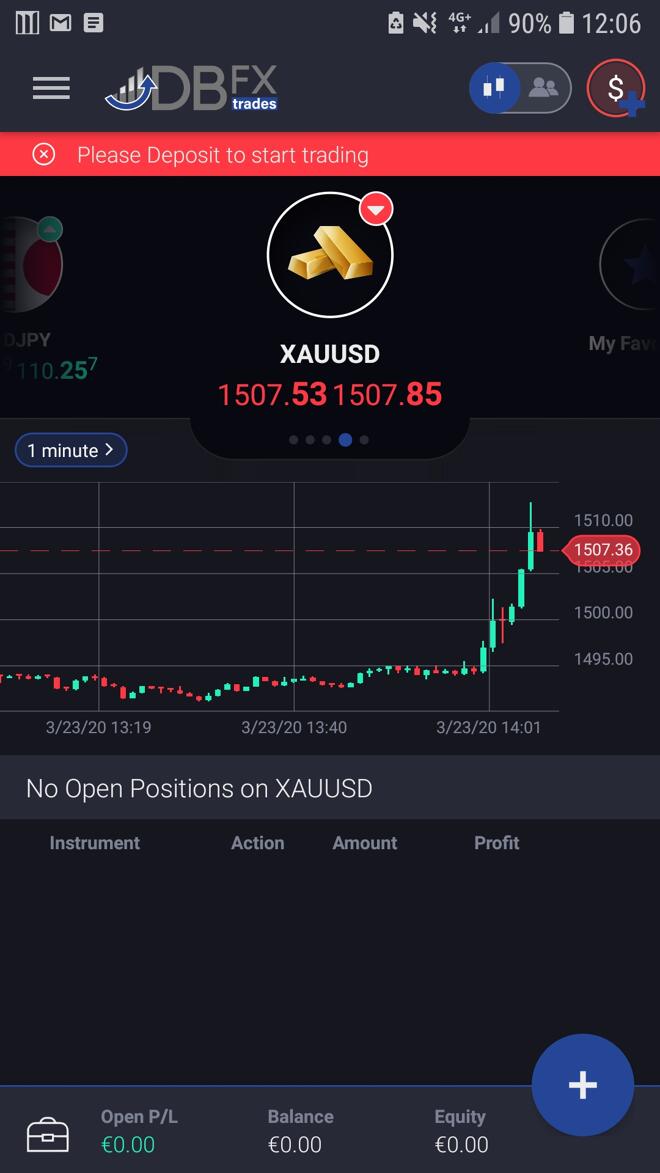Change the 1 minute chart timeframe
The image size is (660, 1173).
(x=71, y=451)
